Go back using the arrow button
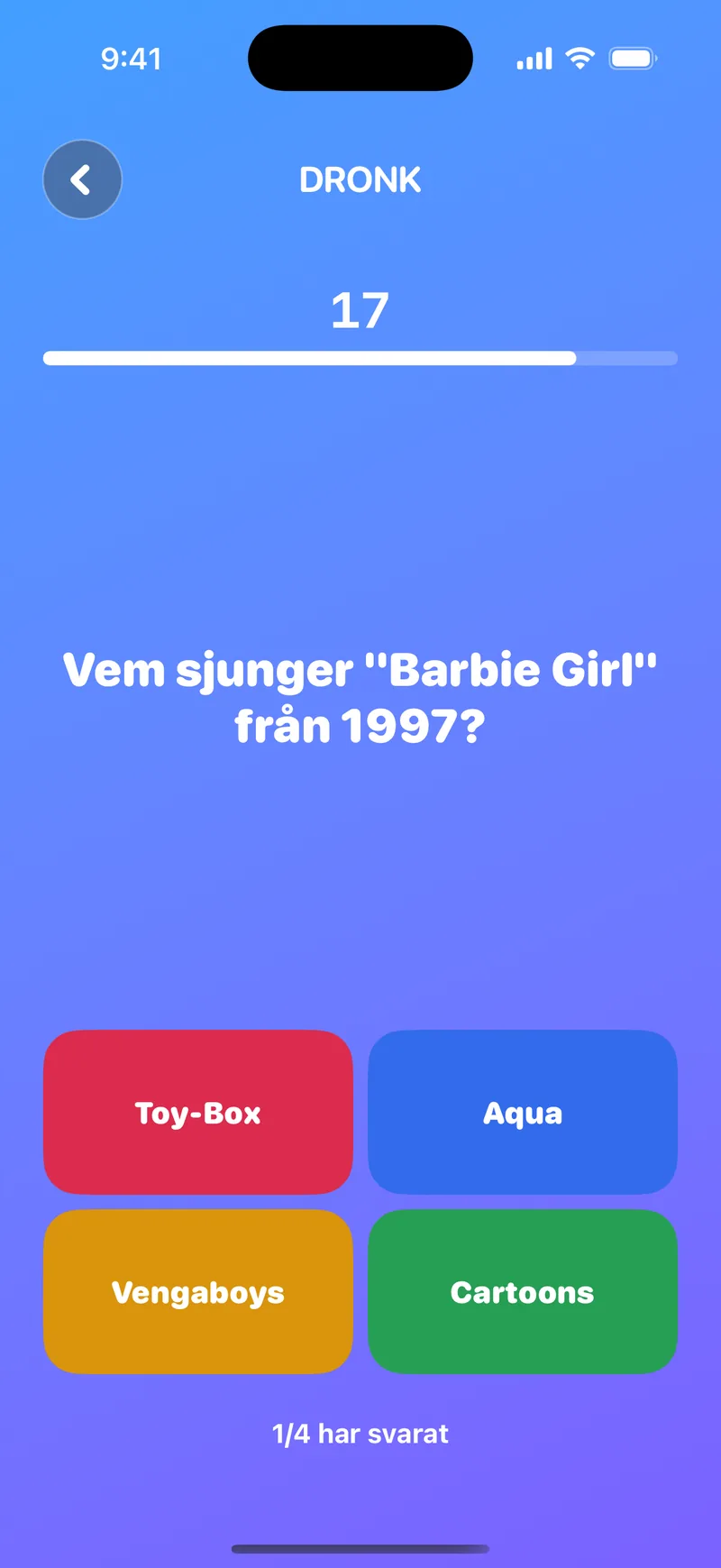 click(x=82, y=179)
